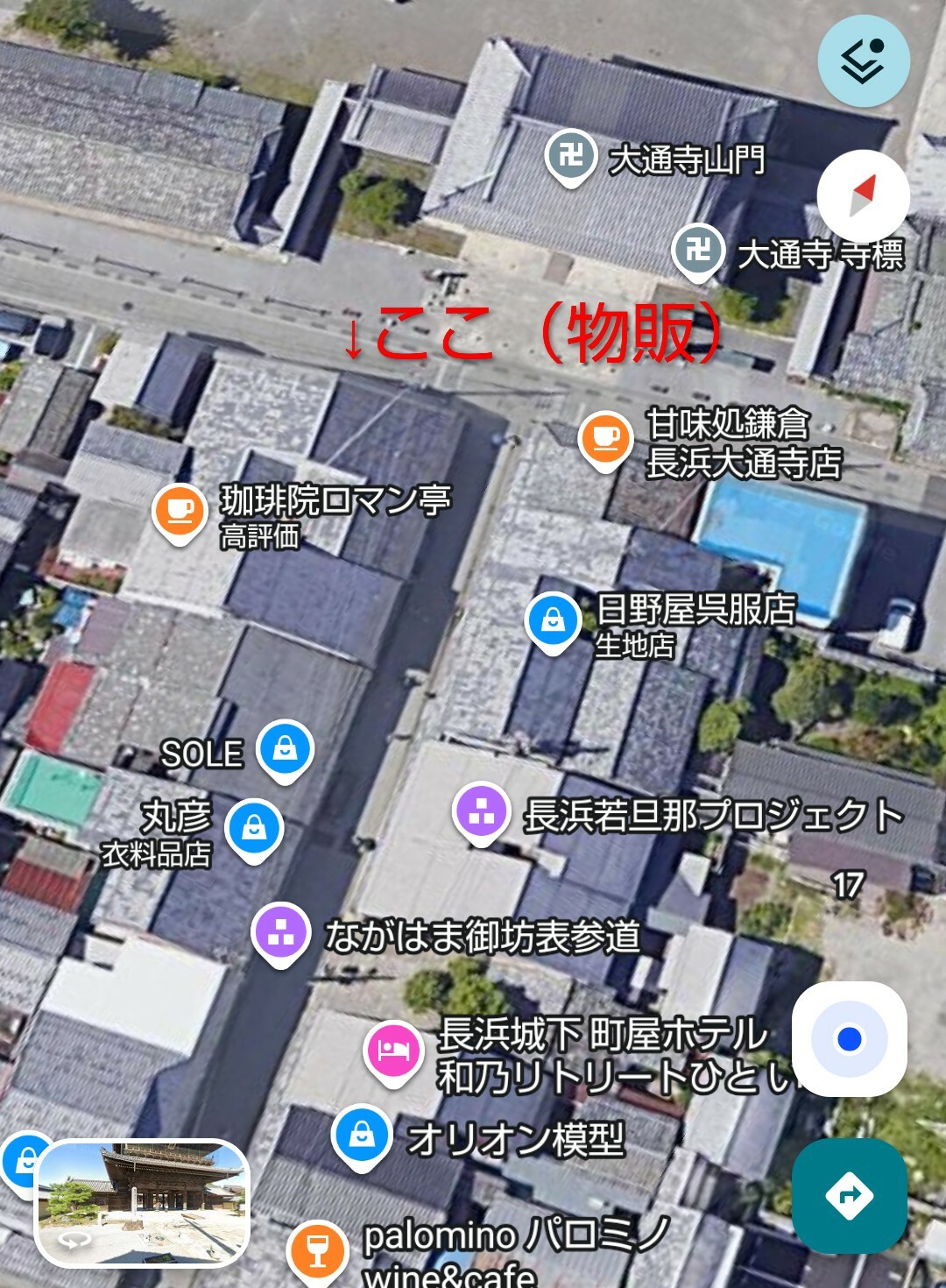Select the 大通寺山門 temple pin
Image resolution: width=946 pixels, height=1288 pixels.
(571, 156)
